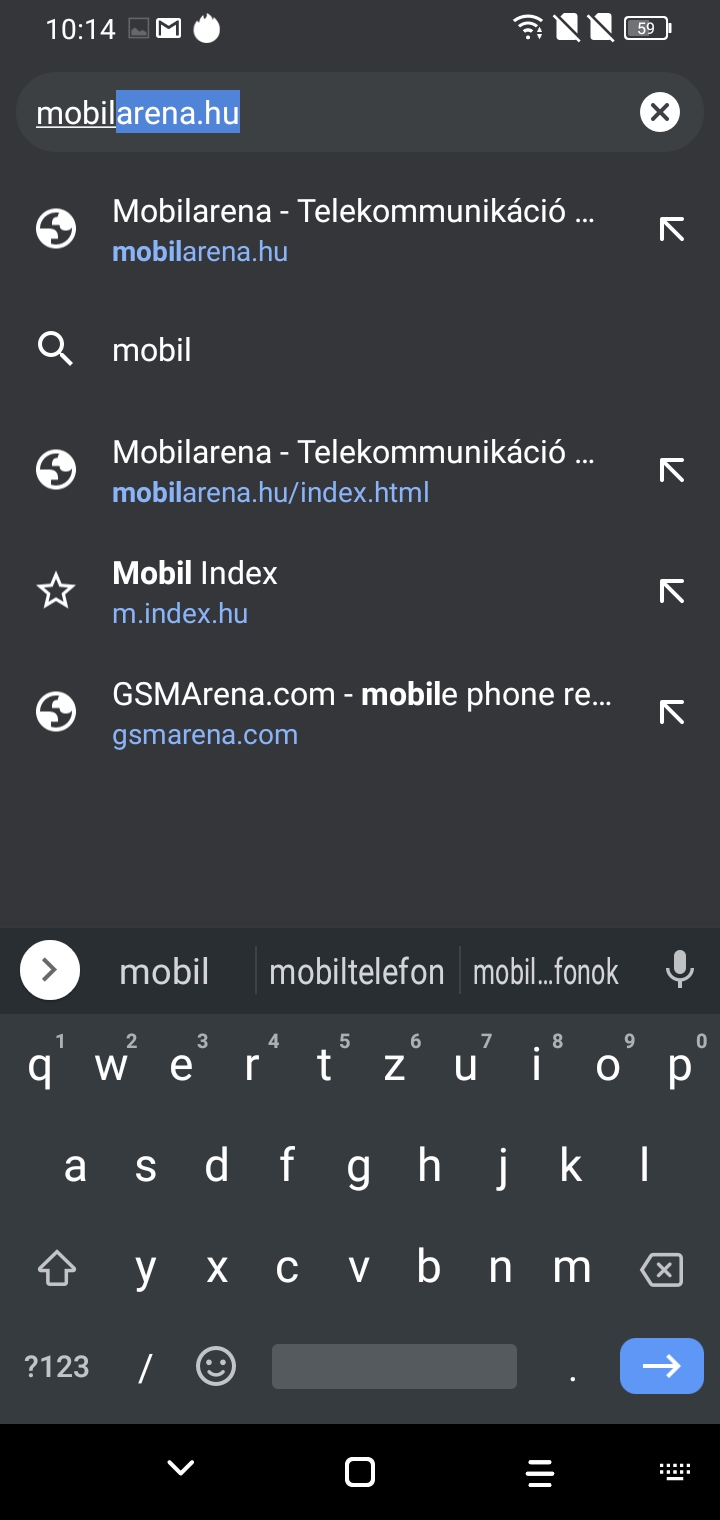Open the emoji keyboard
The image size is (720, 1520).
tap(216, 1366)
